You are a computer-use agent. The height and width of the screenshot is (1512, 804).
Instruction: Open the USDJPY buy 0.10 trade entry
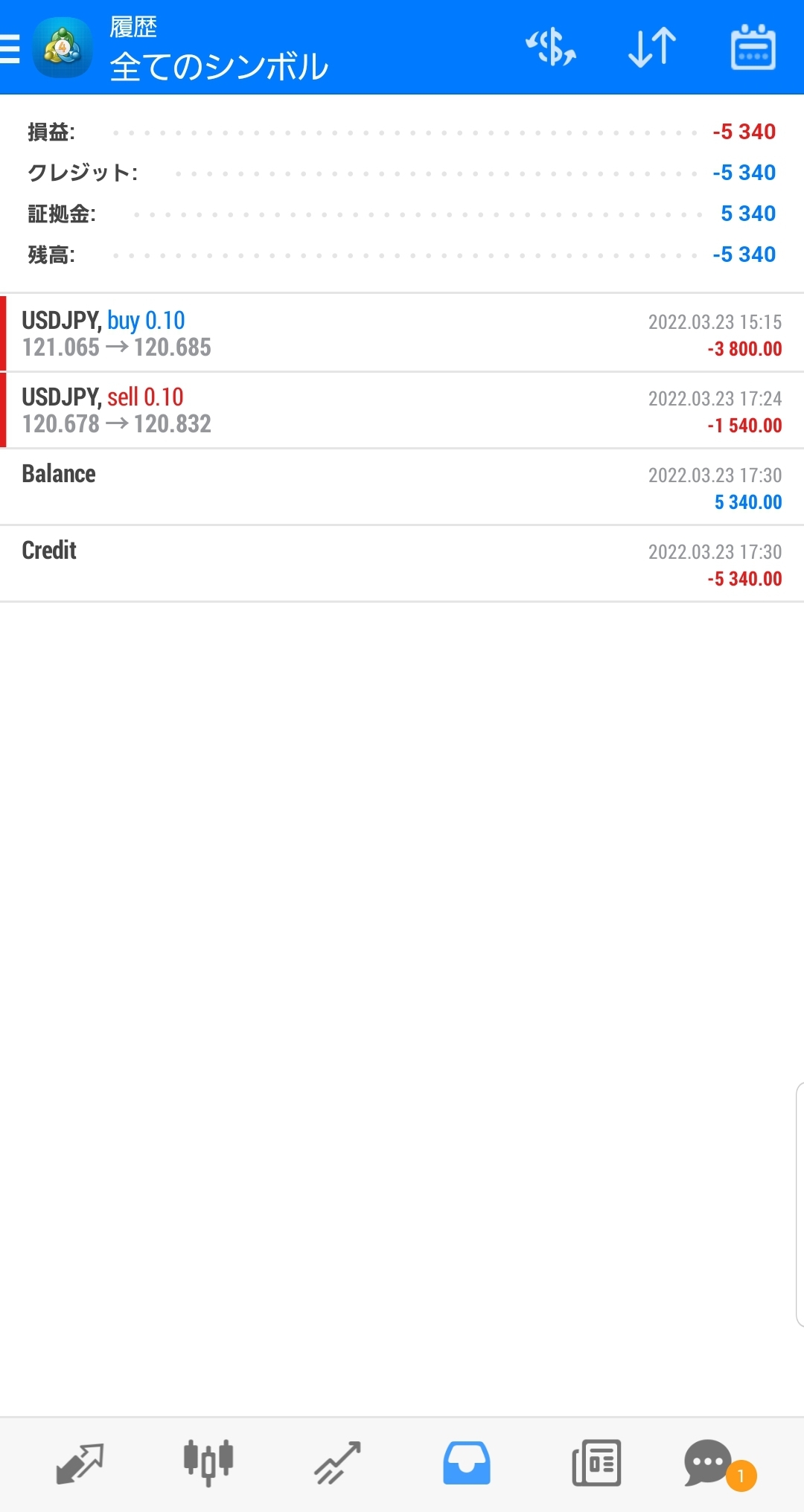402,333
